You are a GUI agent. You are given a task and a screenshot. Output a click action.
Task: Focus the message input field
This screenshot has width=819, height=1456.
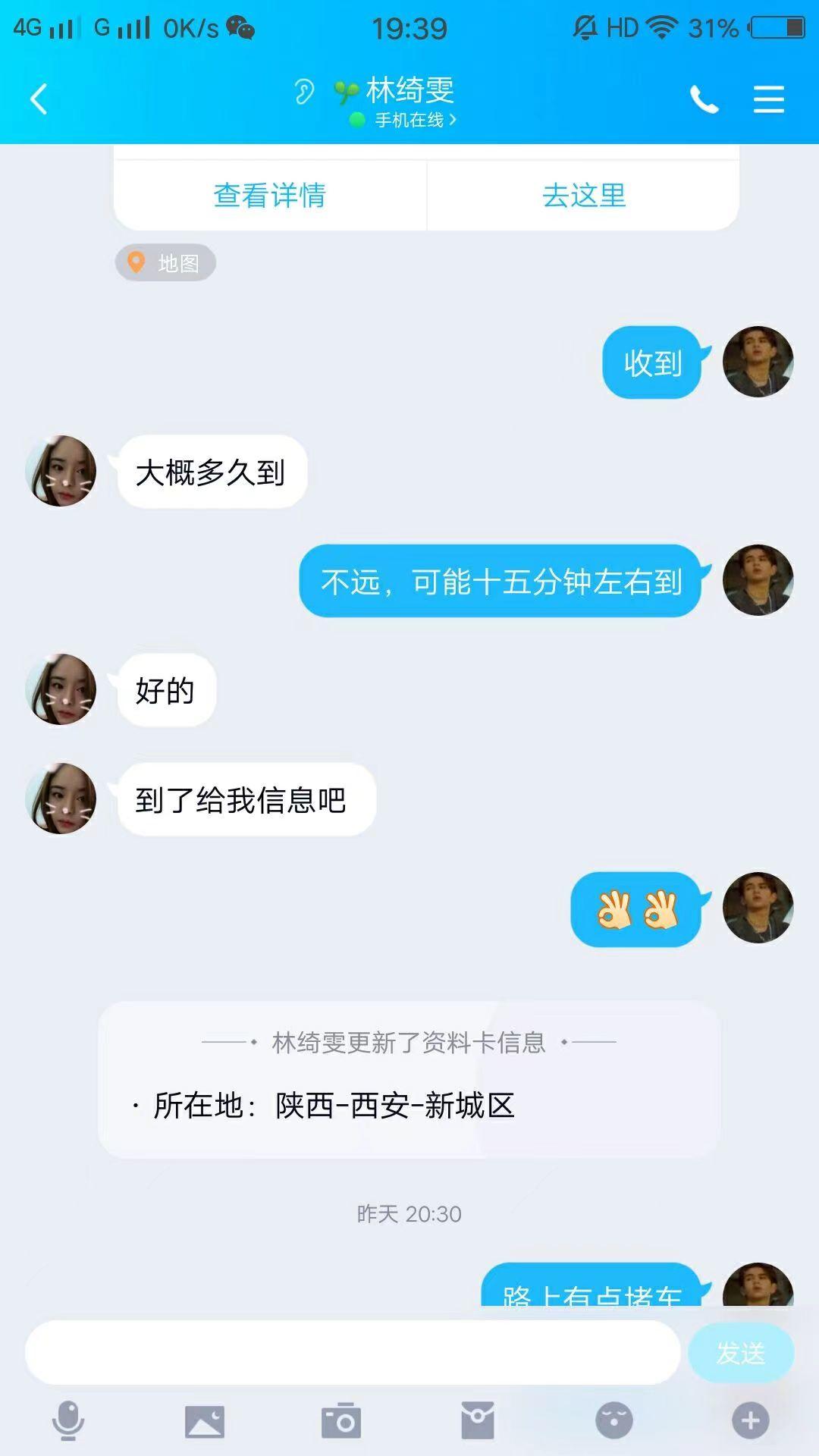353,1352
